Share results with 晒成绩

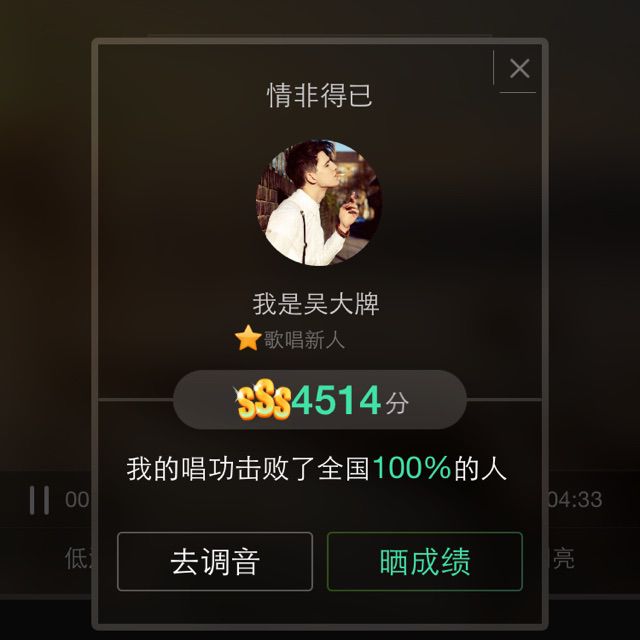point(425,561)
